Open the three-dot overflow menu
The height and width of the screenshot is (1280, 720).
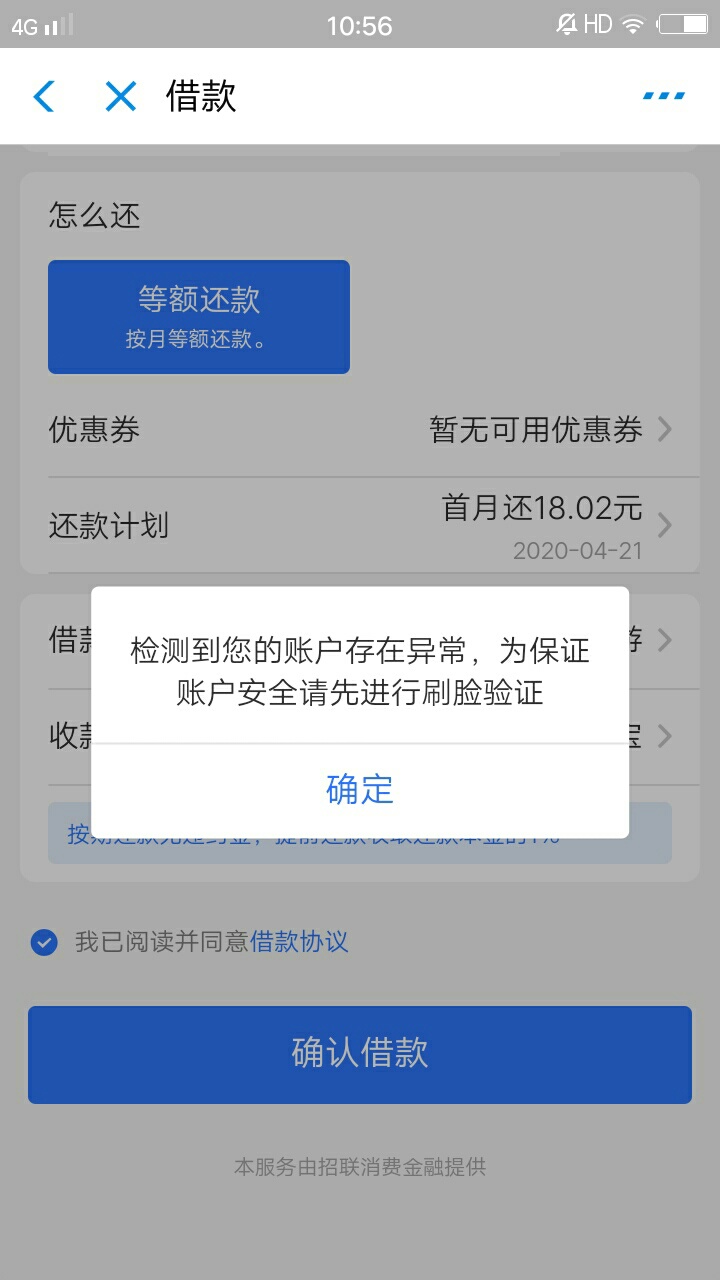pyautogui.click(x=664, y=96)
